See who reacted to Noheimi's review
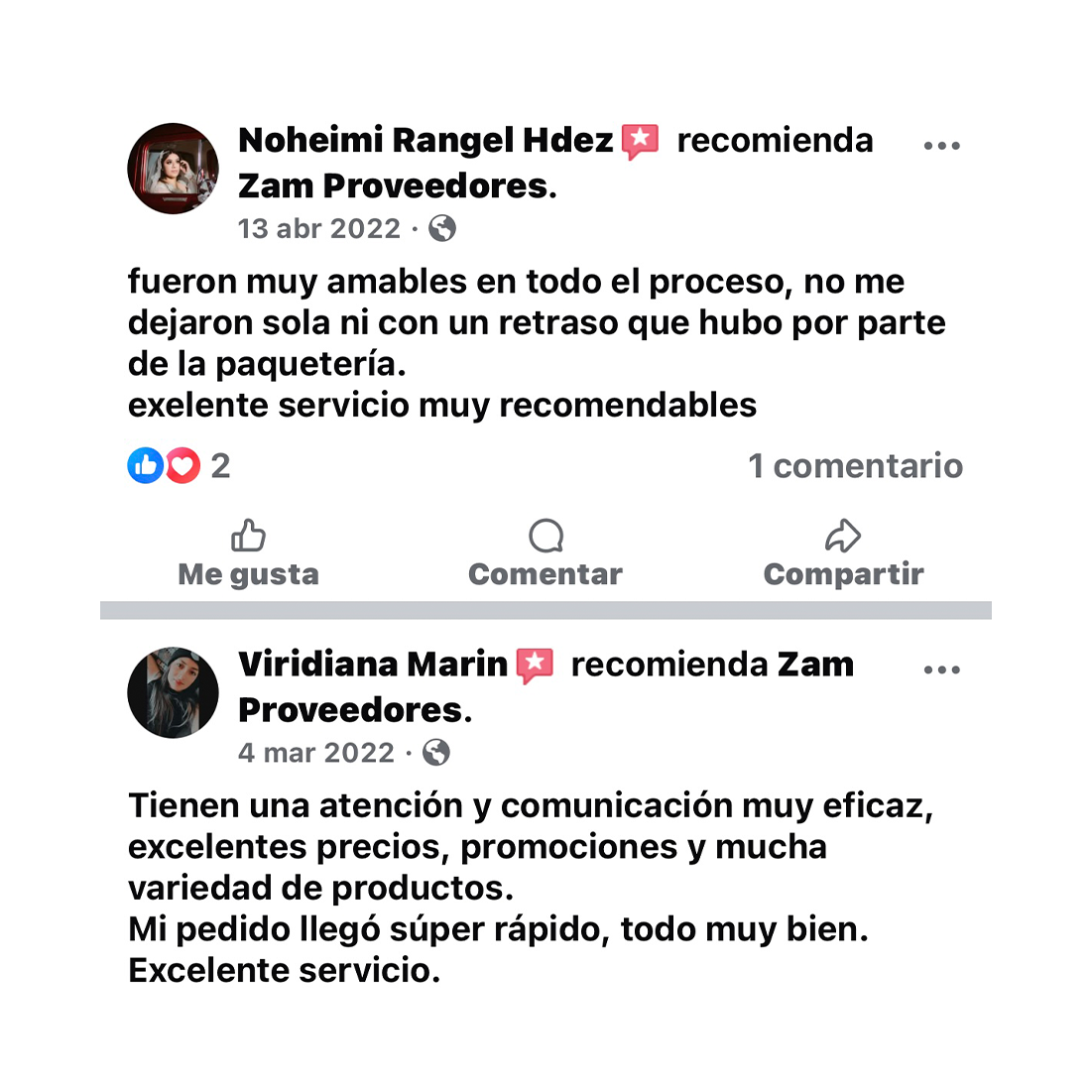Screen dimensions: 1092x1092 pyautogui.click(x=179, y=465)
